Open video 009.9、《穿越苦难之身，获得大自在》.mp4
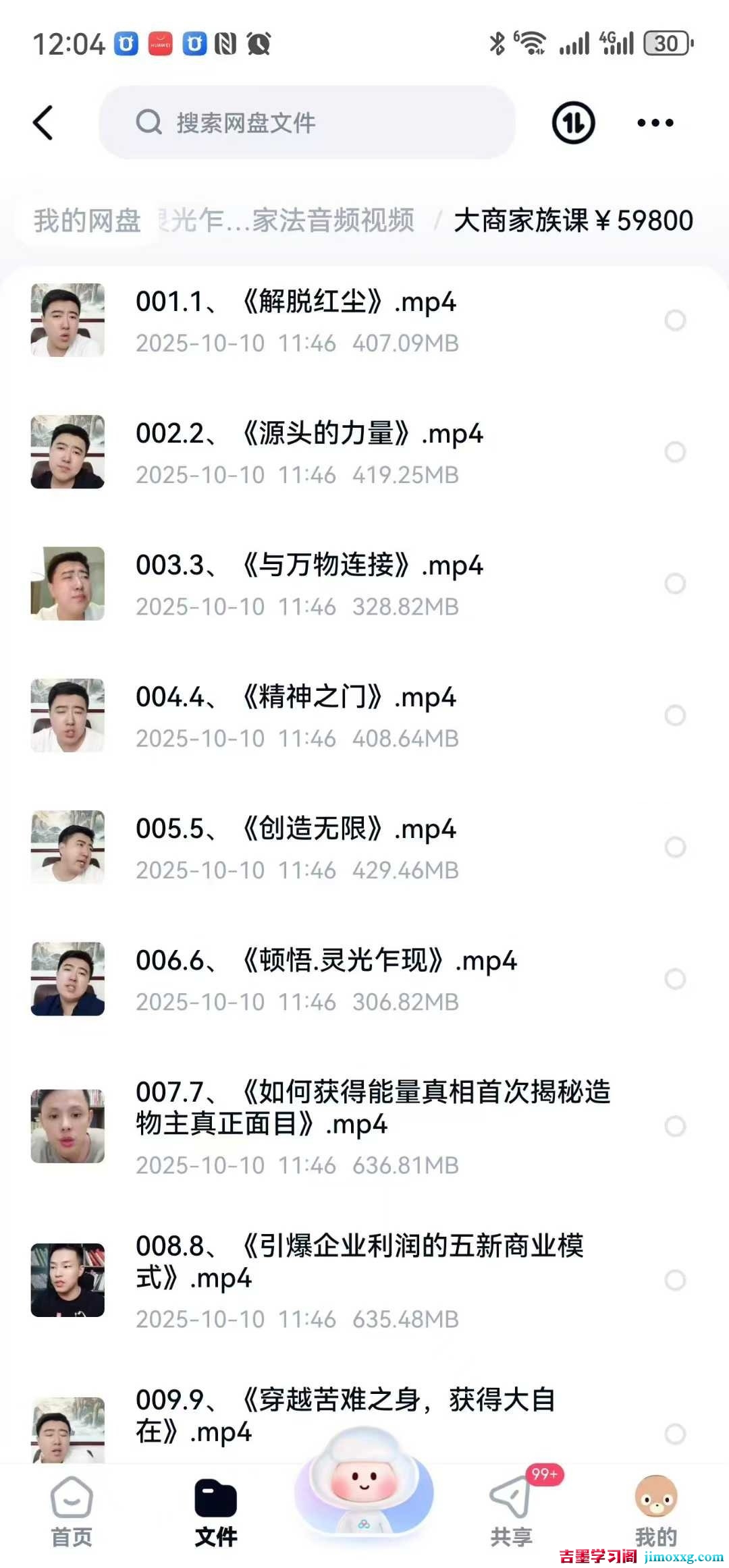This screenshot has height=1568, width=729. click(x=344, y=1416)
